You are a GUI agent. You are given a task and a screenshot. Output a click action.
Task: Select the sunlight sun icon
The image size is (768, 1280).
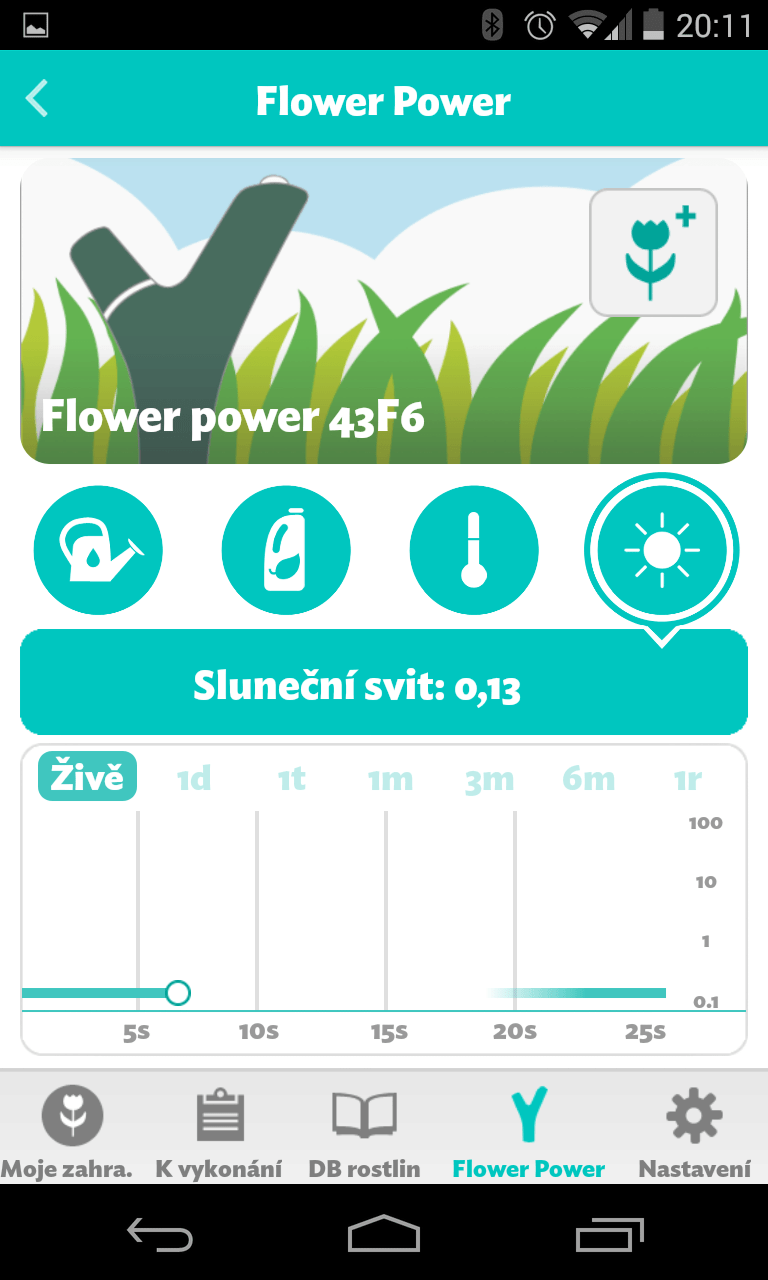661,550
